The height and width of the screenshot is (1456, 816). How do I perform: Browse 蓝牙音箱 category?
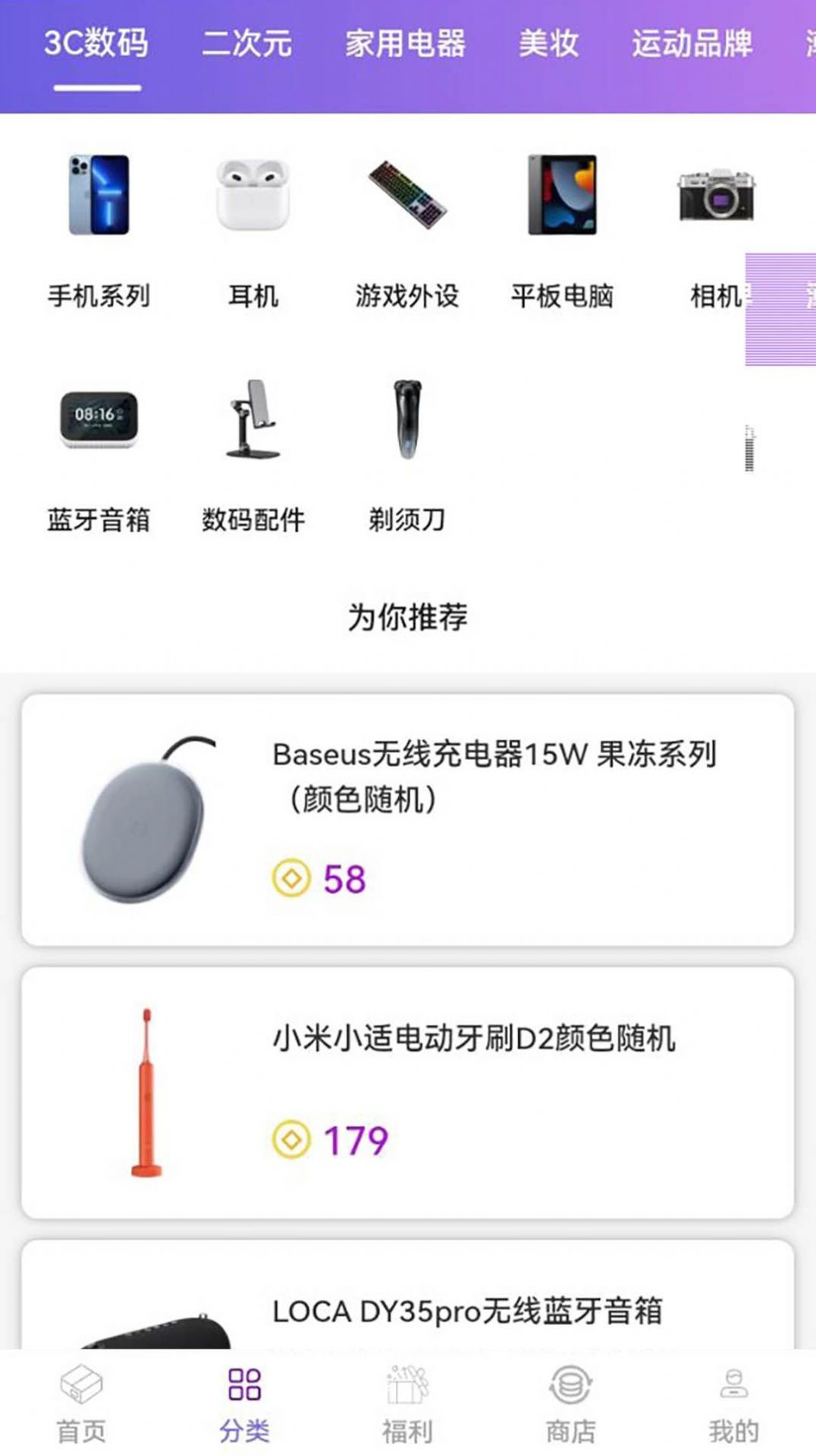point(99,453)
